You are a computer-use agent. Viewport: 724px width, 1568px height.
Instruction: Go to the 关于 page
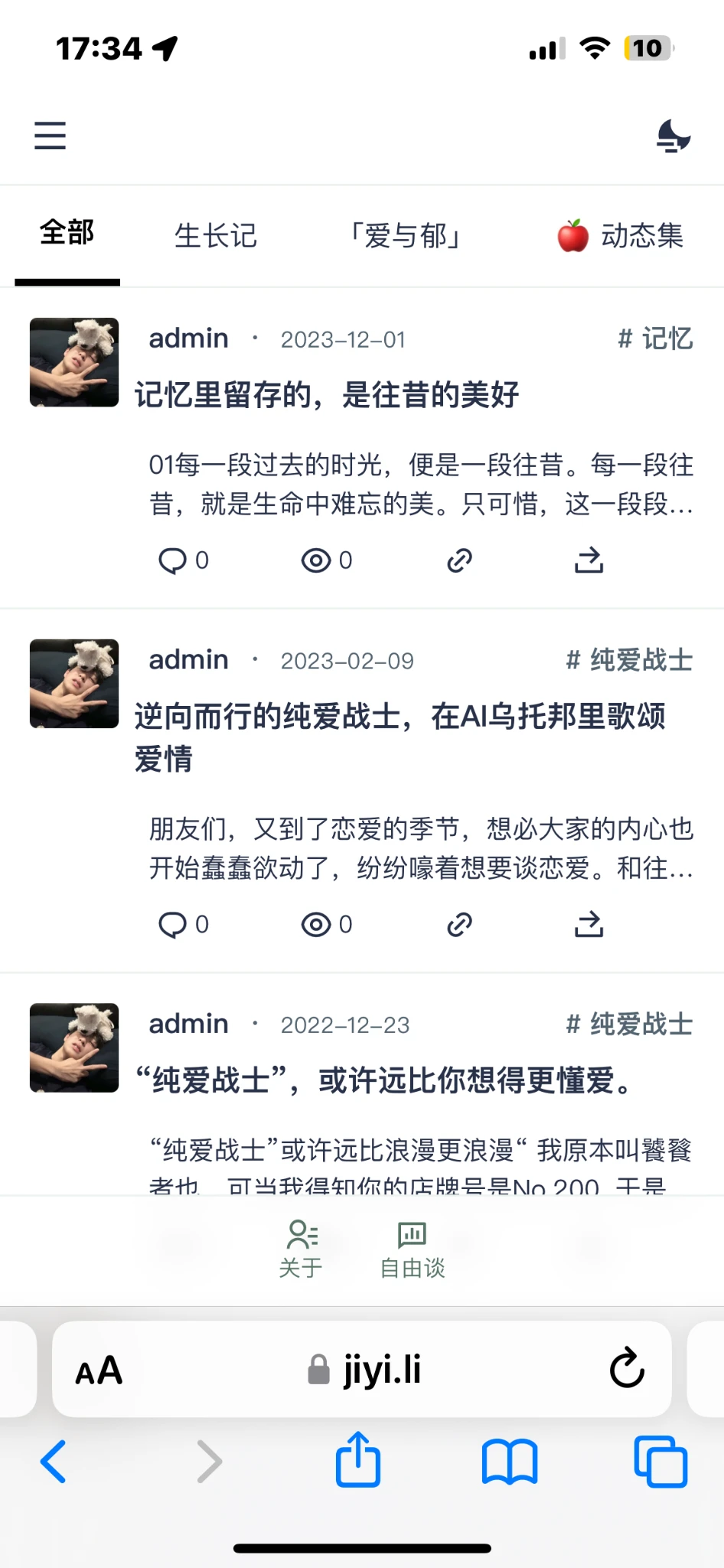click(x=302, y=1249)
